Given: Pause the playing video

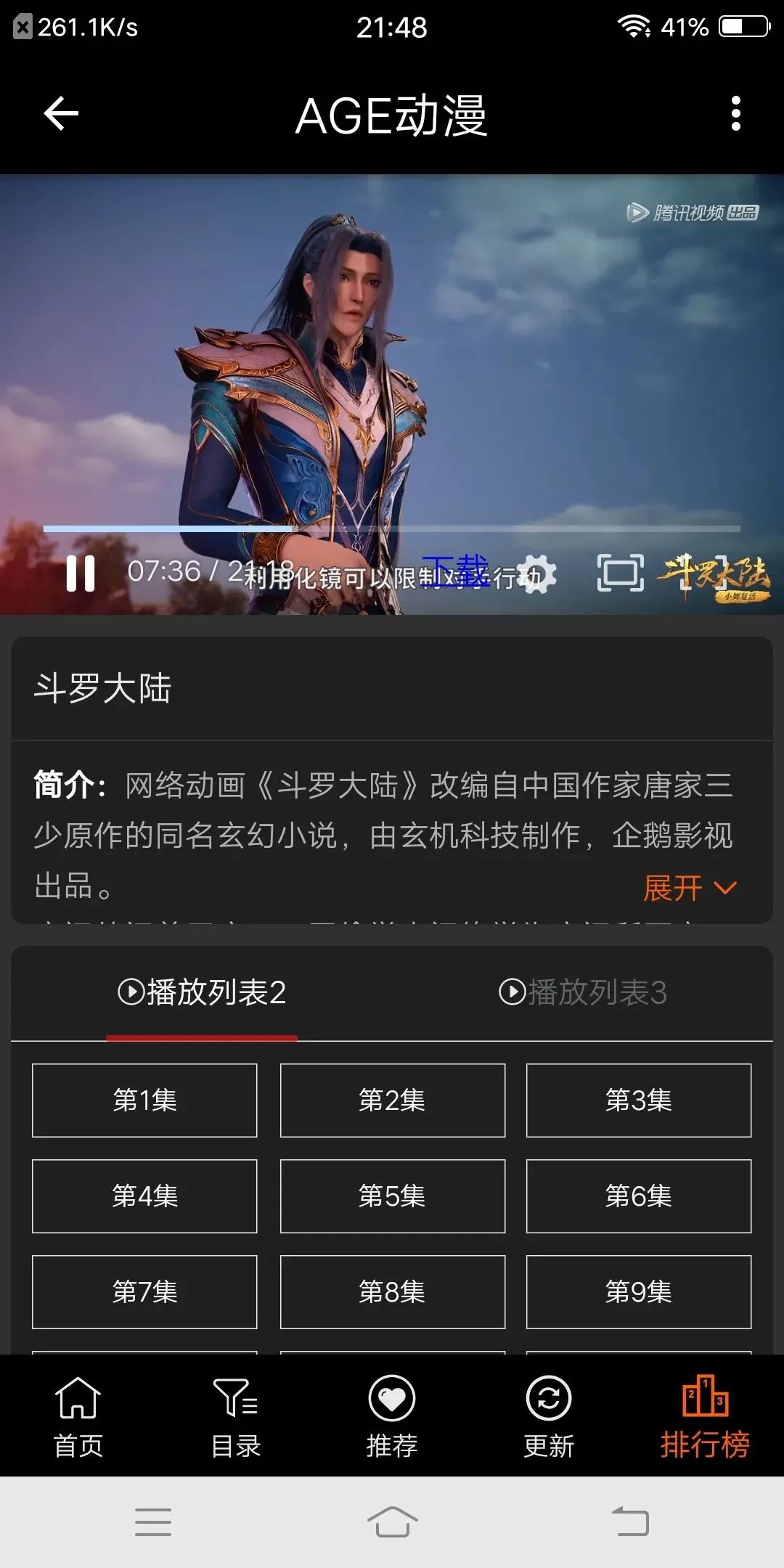Looking at the screenshot, I should tap(81, 573).
